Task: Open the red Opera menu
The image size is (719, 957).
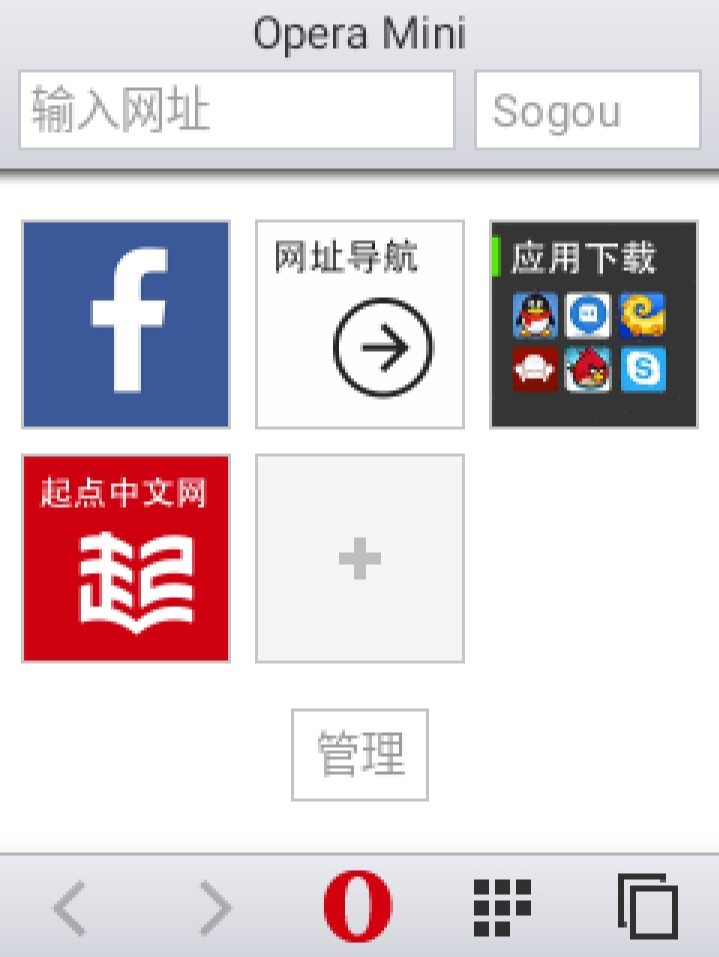Action: tap(358, 907)
